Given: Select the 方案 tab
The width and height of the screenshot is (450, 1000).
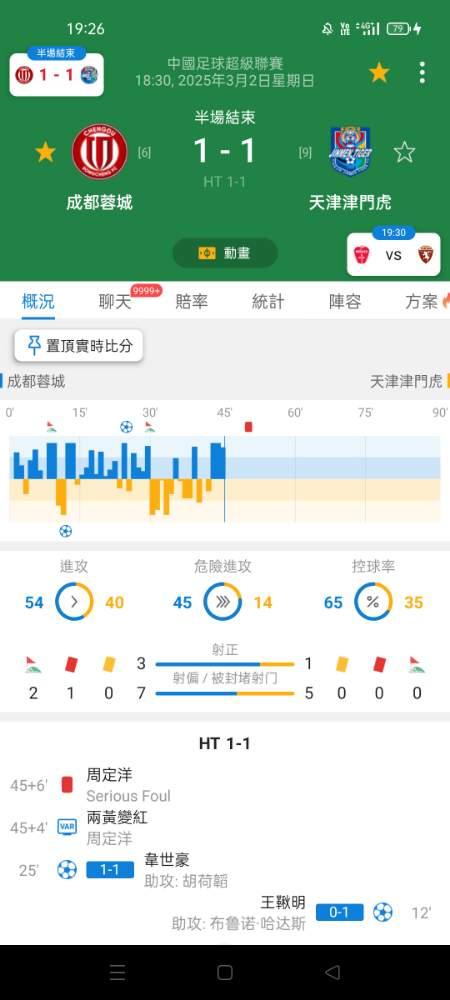Looking at the screenshot, I should (x=422, y=302).
